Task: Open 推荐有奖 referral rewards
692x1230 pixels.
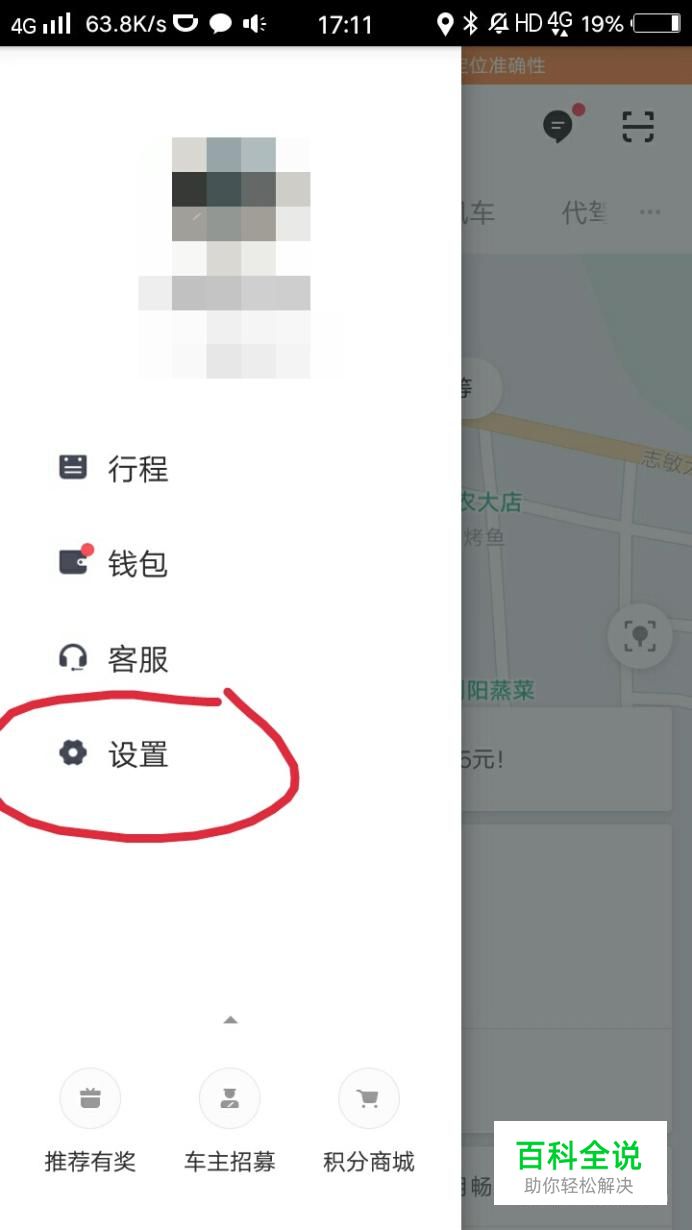Action: (90, 1121)
